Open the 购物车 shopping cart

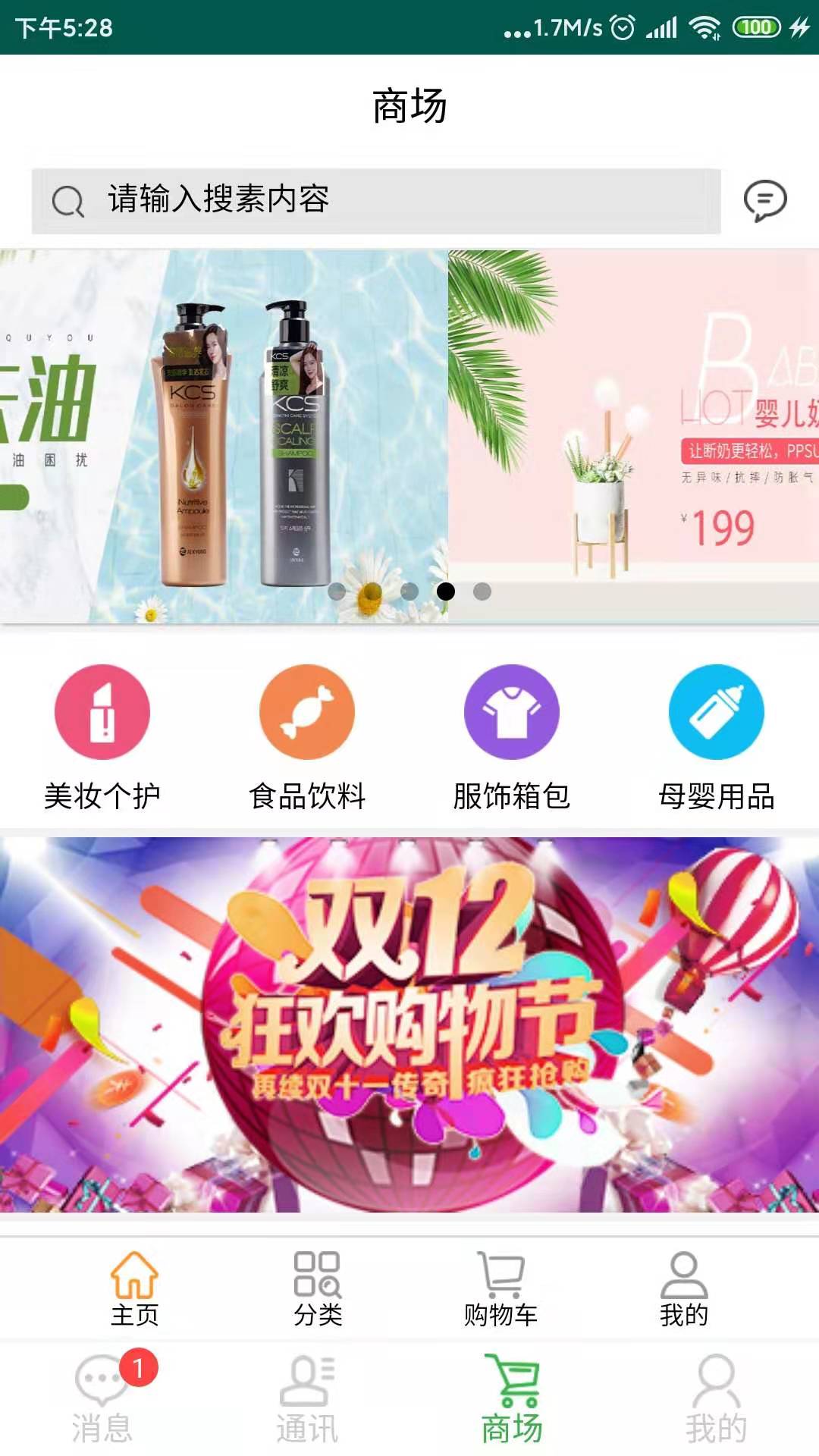tap(500, 1288)
